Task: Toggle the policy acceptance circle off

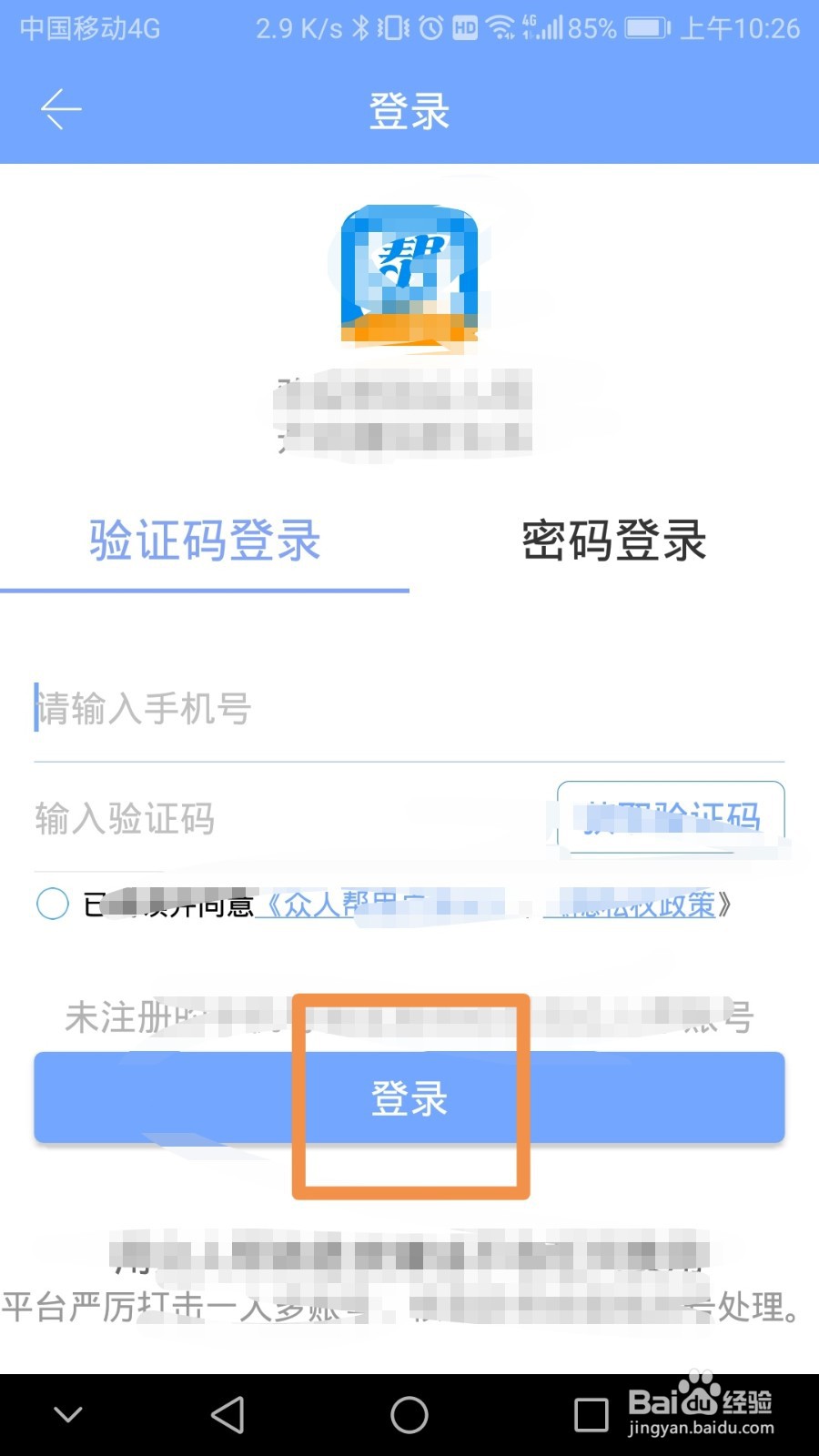Action: pyautogui.click(x=52, y=905)
